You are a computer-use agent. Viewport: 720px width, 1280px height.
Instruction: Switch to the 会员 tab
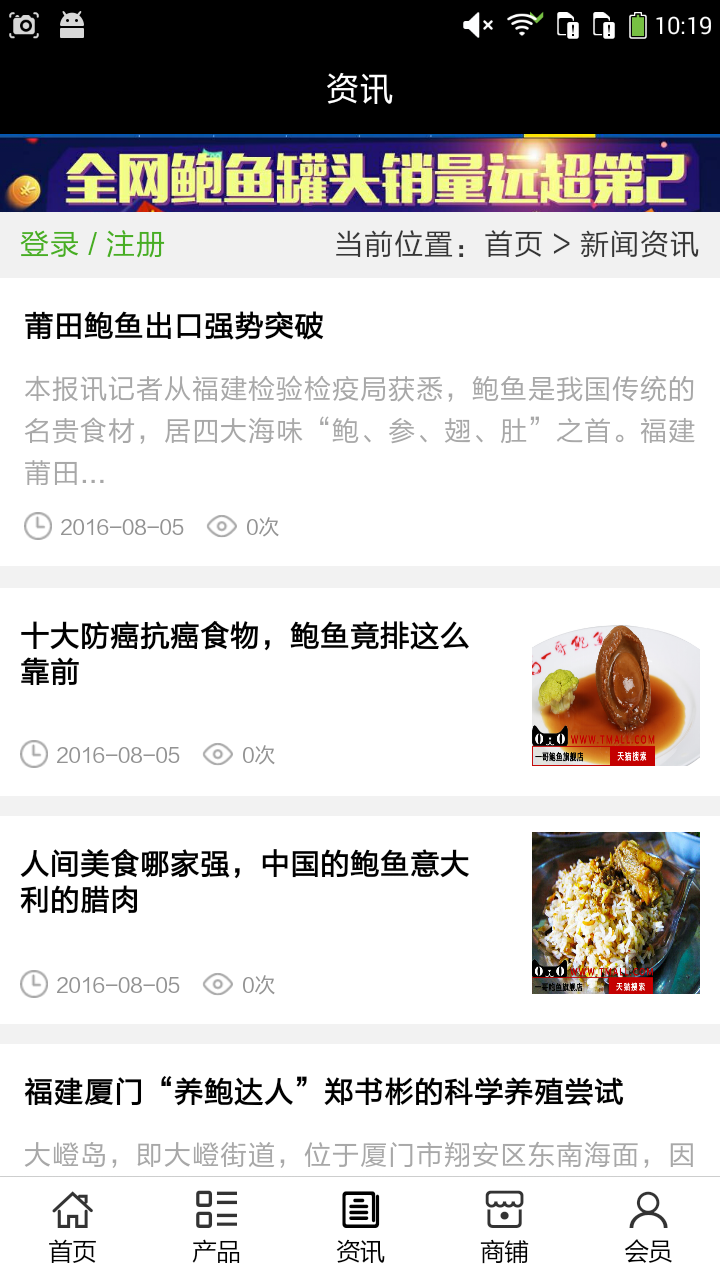(648, 1227)
